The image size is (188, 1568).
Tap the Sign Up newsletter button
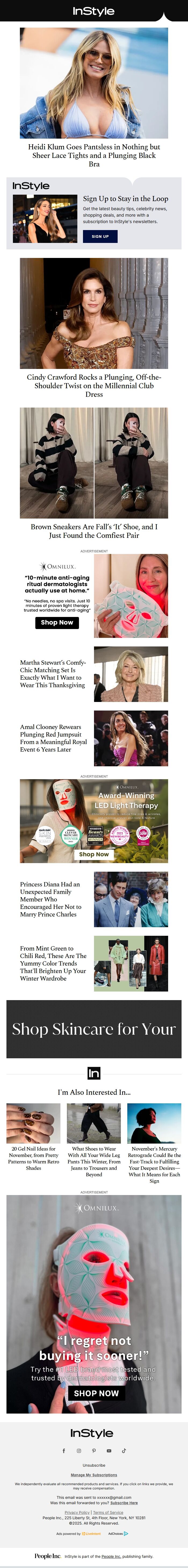(100, 236)
